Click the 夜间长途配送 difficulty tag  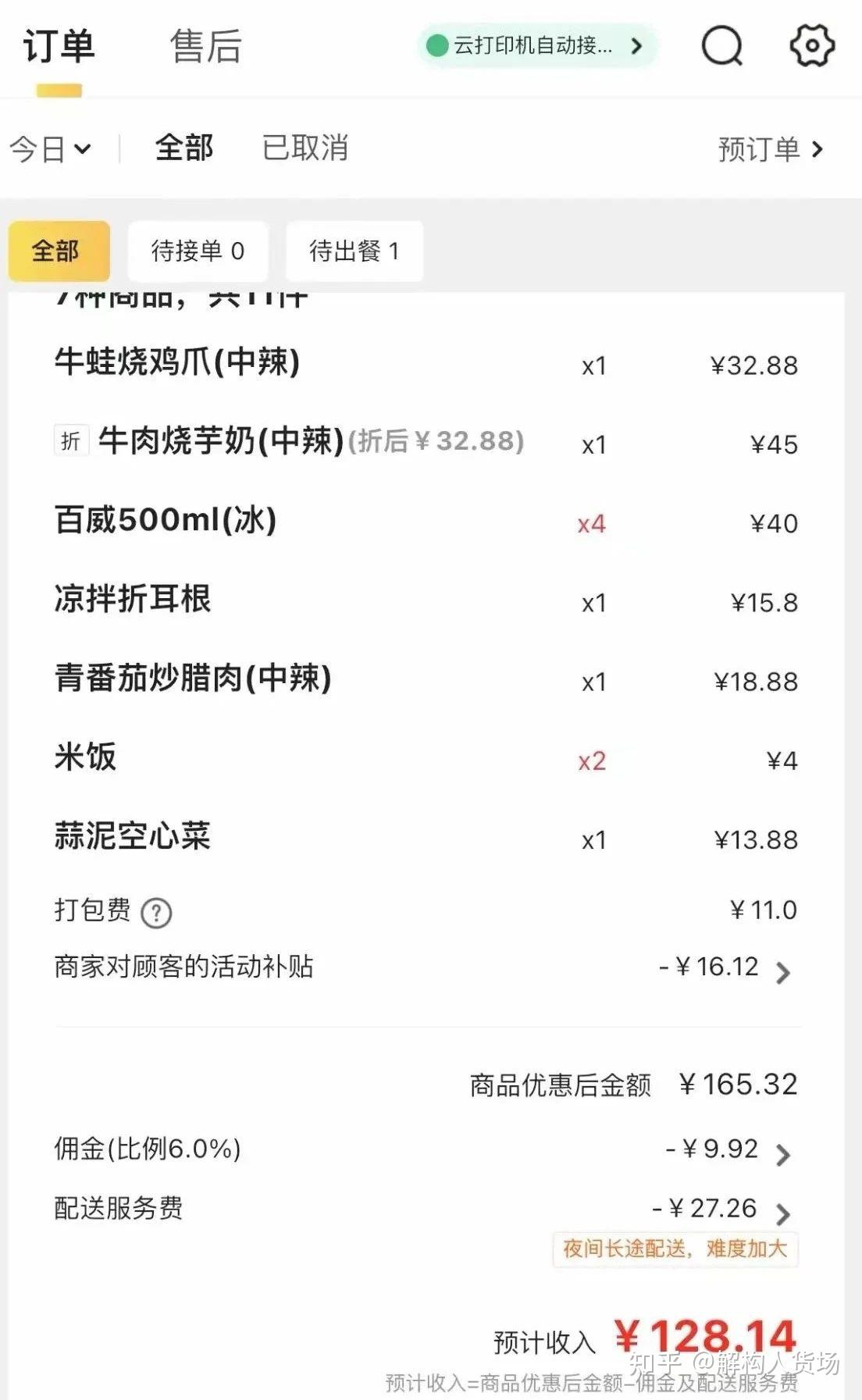coord(675,1250)
